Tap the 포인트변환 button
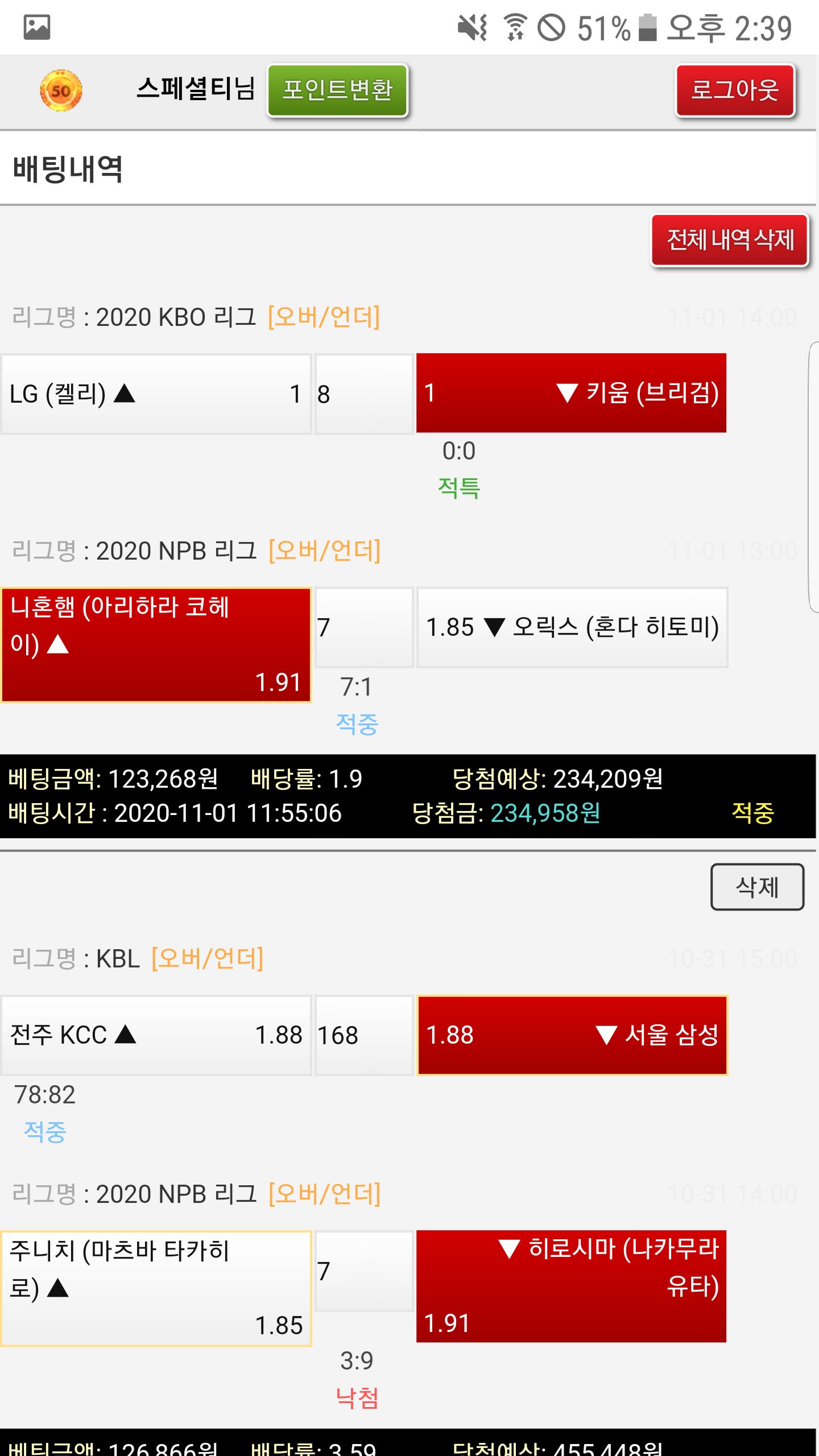819x1456 pixels. (x=338, y=90)
